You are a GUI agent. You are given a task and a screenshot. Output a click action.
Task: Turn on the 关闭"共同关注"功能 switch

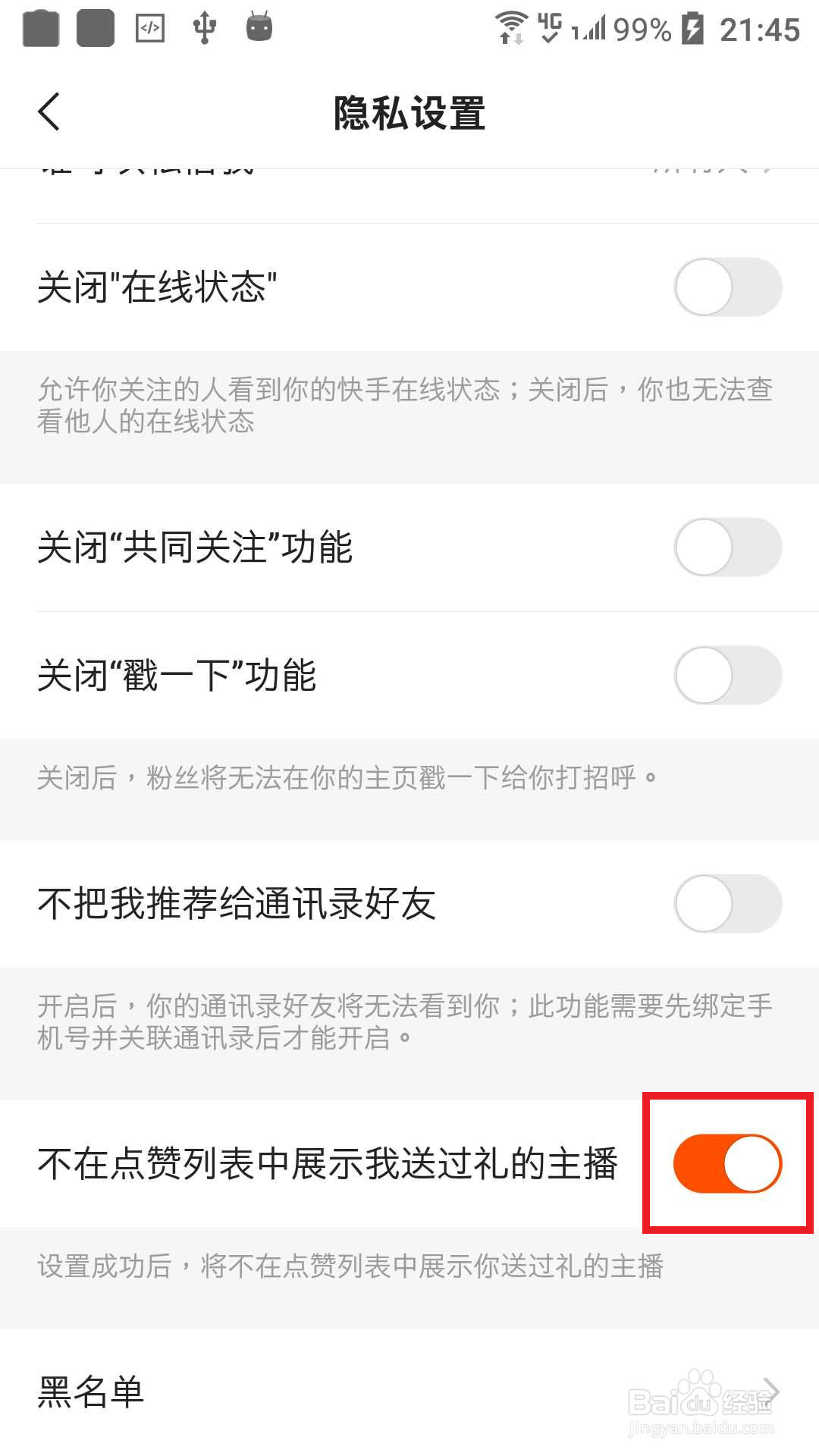point(726,548)
